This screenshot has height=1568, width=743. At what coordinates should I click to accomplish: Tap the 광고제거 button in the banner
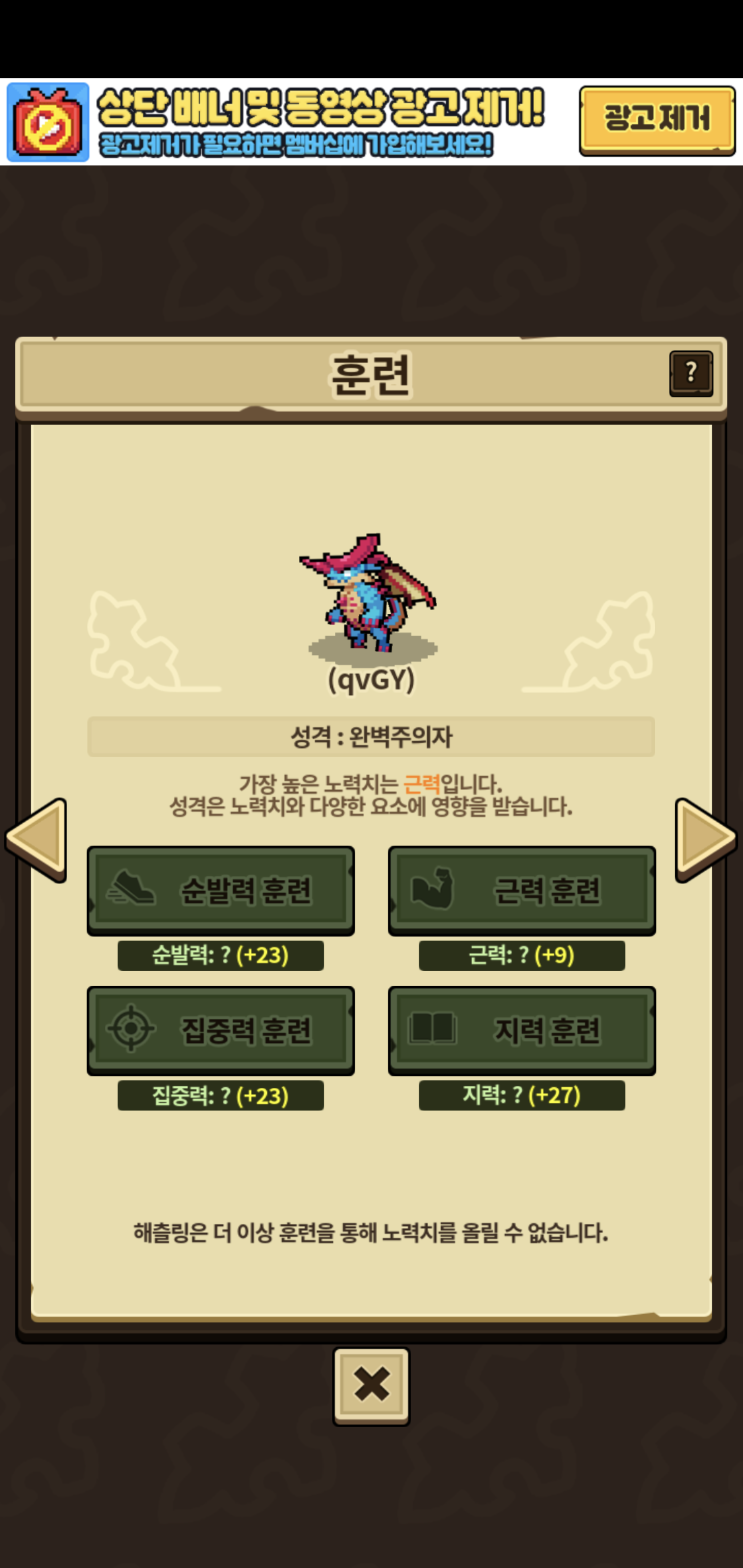[656, 120]
